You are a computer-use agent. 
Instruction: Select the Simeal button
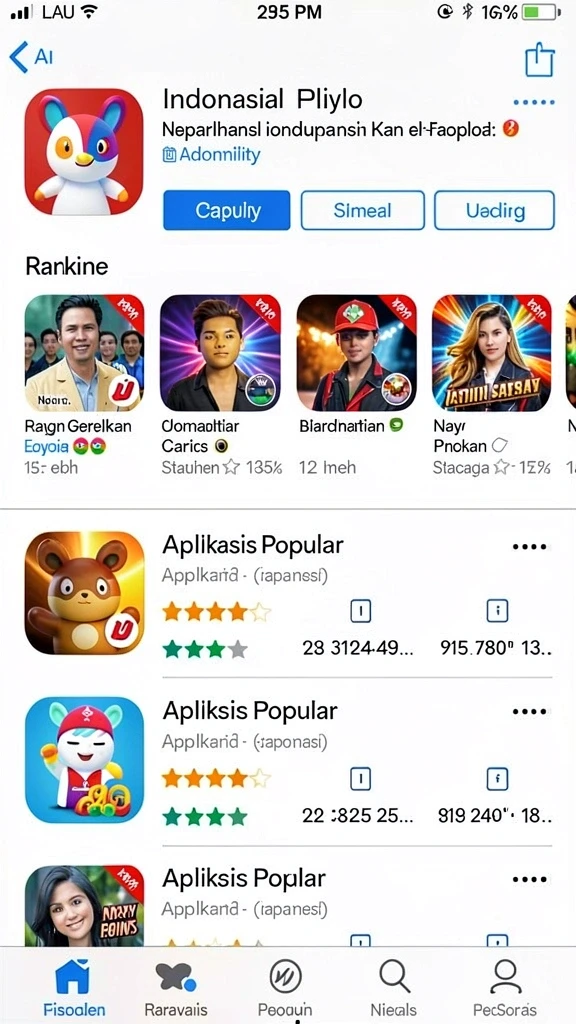click(x=362, y=210)
